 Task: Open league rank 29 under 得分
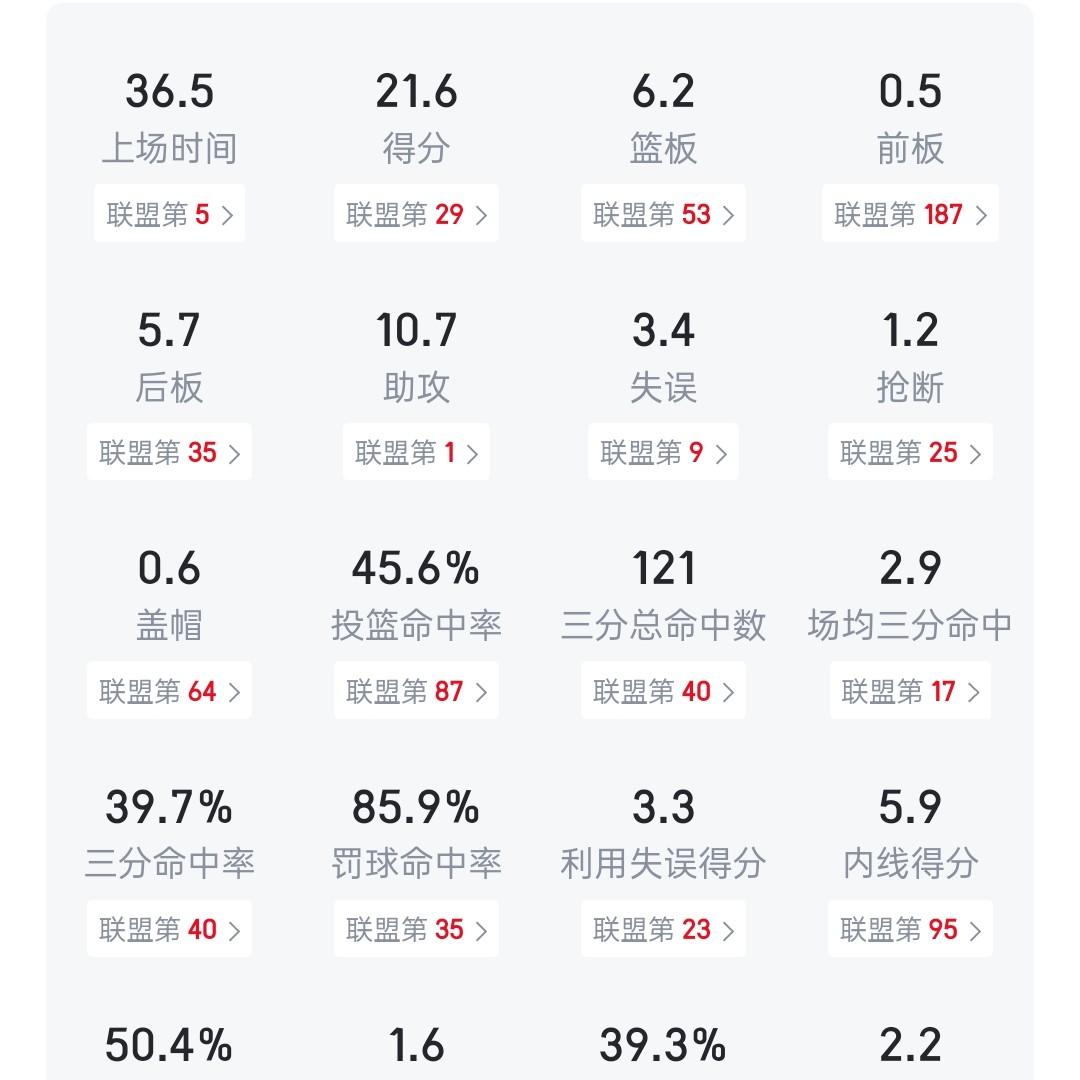416,214
